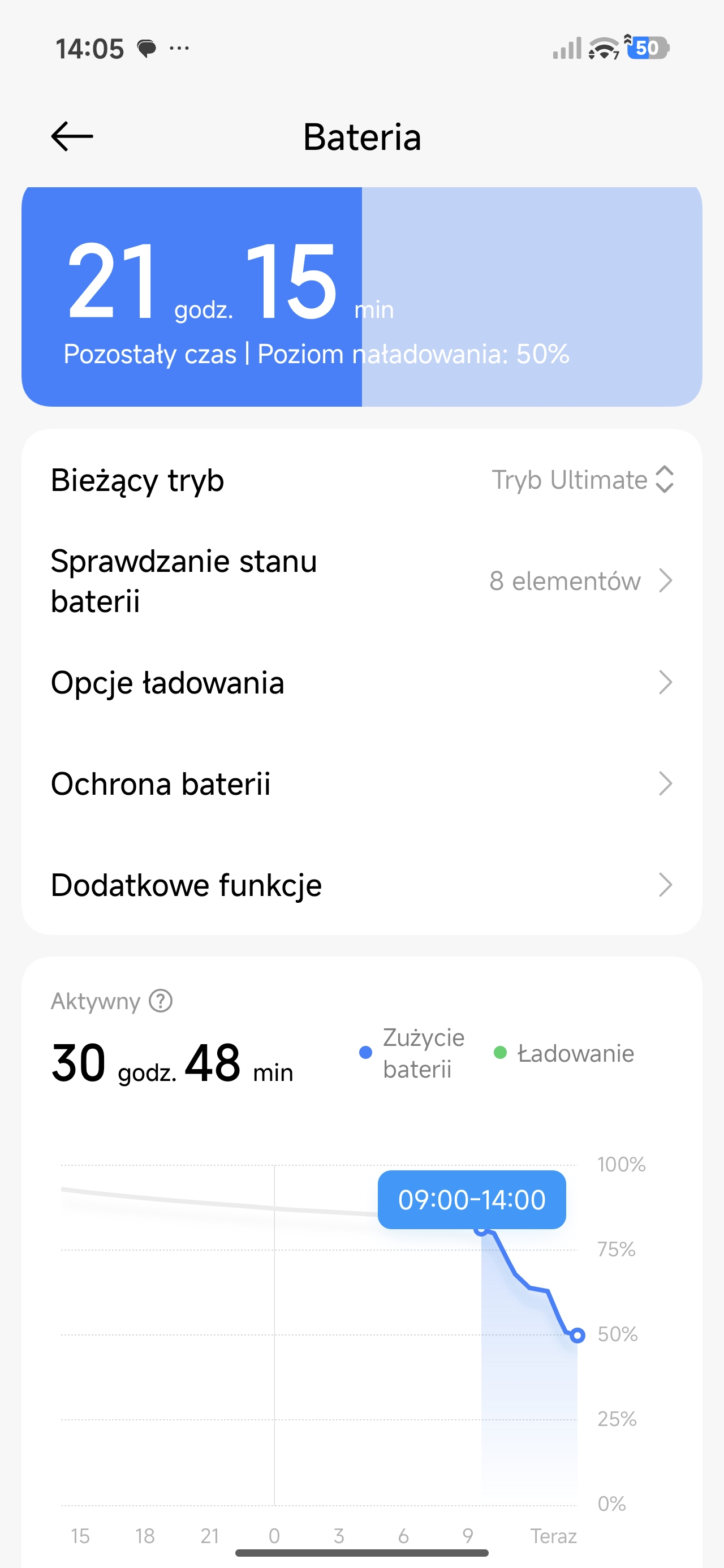Open Ochrona baterii settings

(x=361, y=784)
